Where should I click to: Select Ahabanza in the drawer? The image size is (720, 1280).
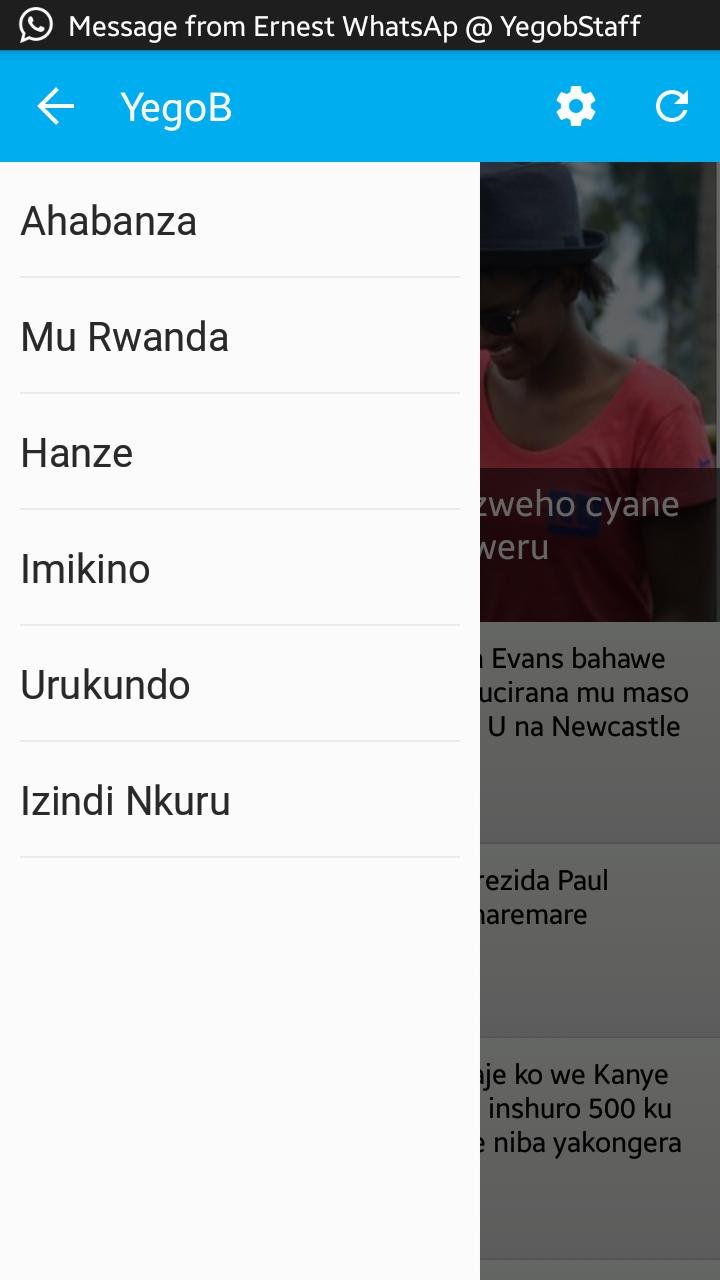pyautogui.click(x=239, y=221)
